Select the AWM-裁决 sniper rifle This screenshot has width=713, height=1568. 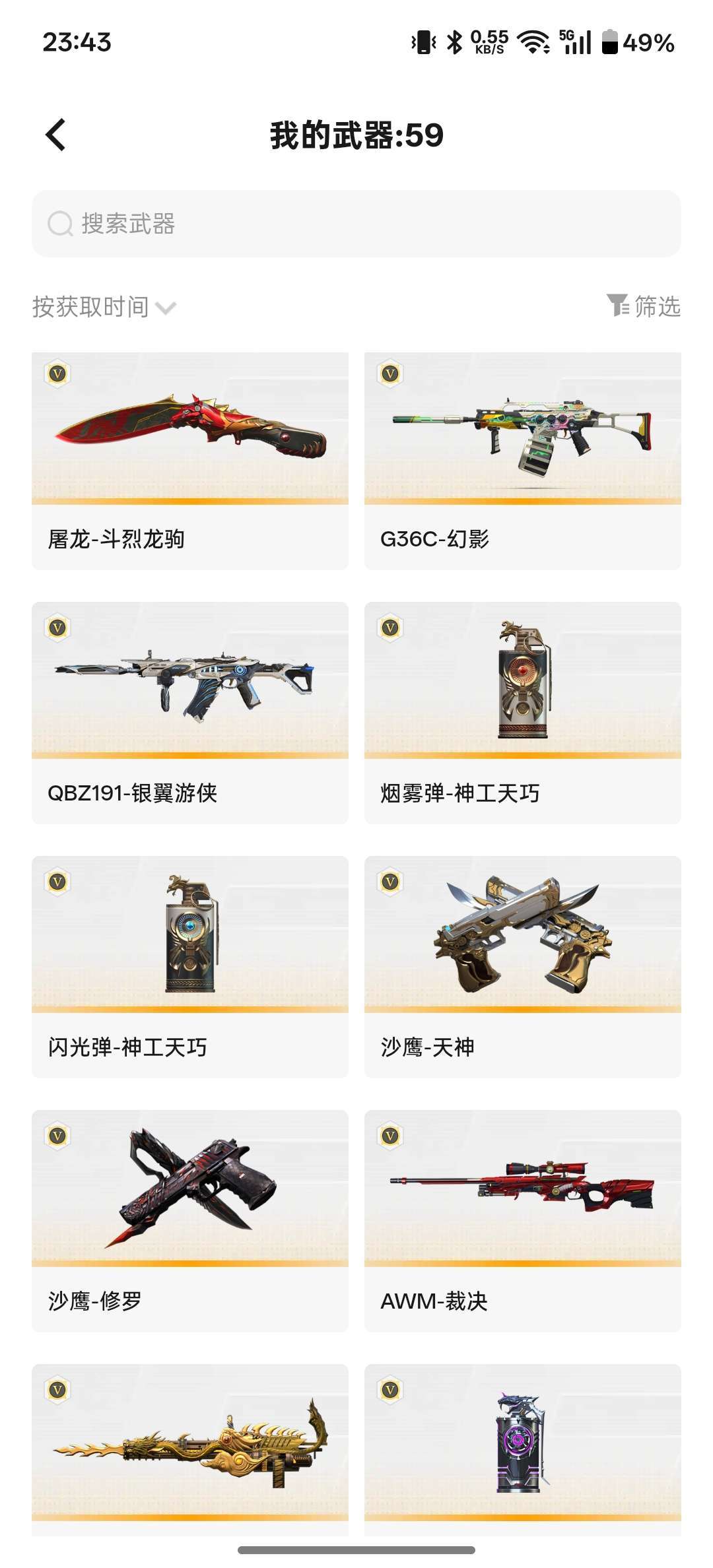point(522,1220)
